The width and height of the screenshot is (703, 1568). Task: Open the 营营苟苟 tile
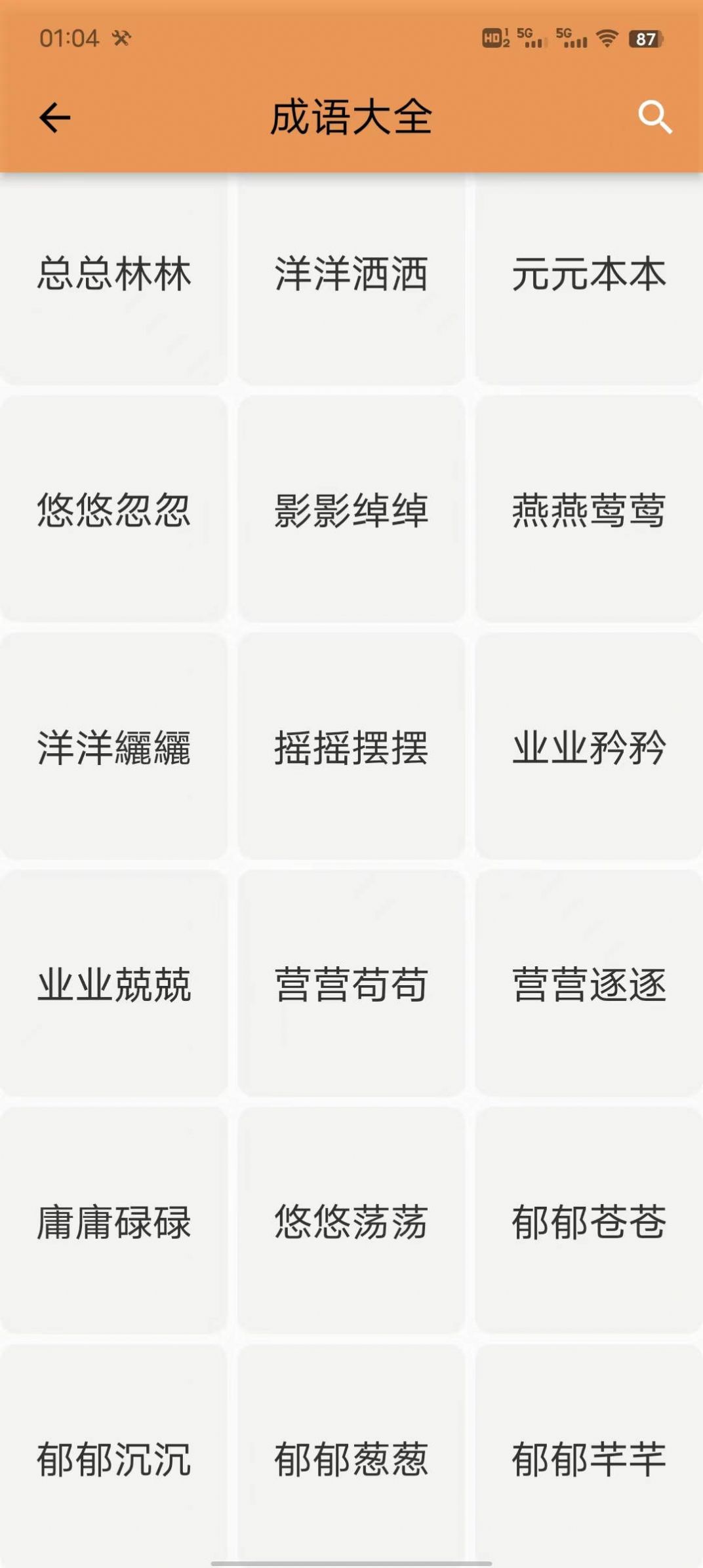point(351,985)
